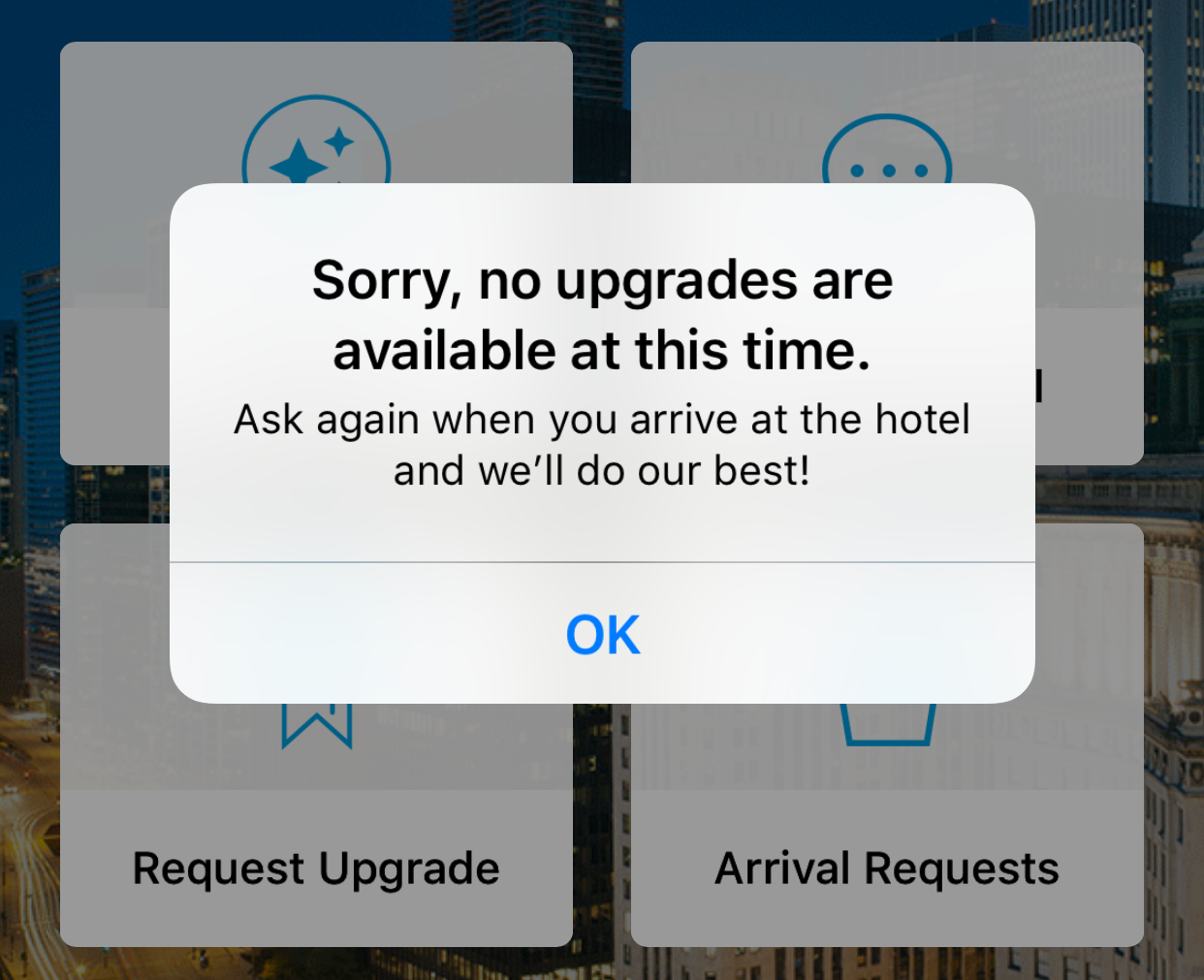Dismiss the alert by tapping OK
Image resolution: width=1204 pixels, height=980 pixels.
(x=602, y=635)
